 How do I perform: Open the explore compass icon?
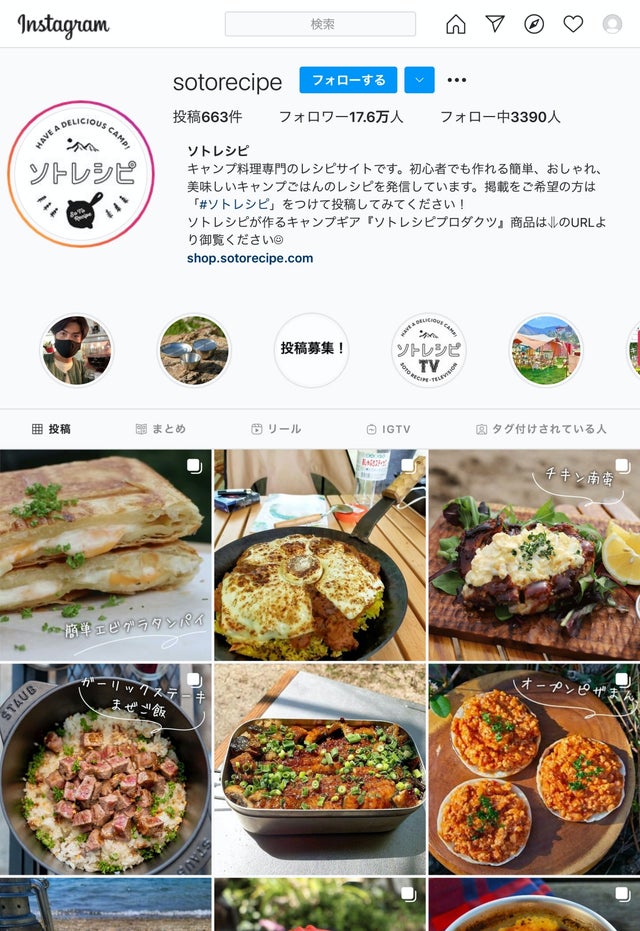pyautogui.click(x=534, y=24)
